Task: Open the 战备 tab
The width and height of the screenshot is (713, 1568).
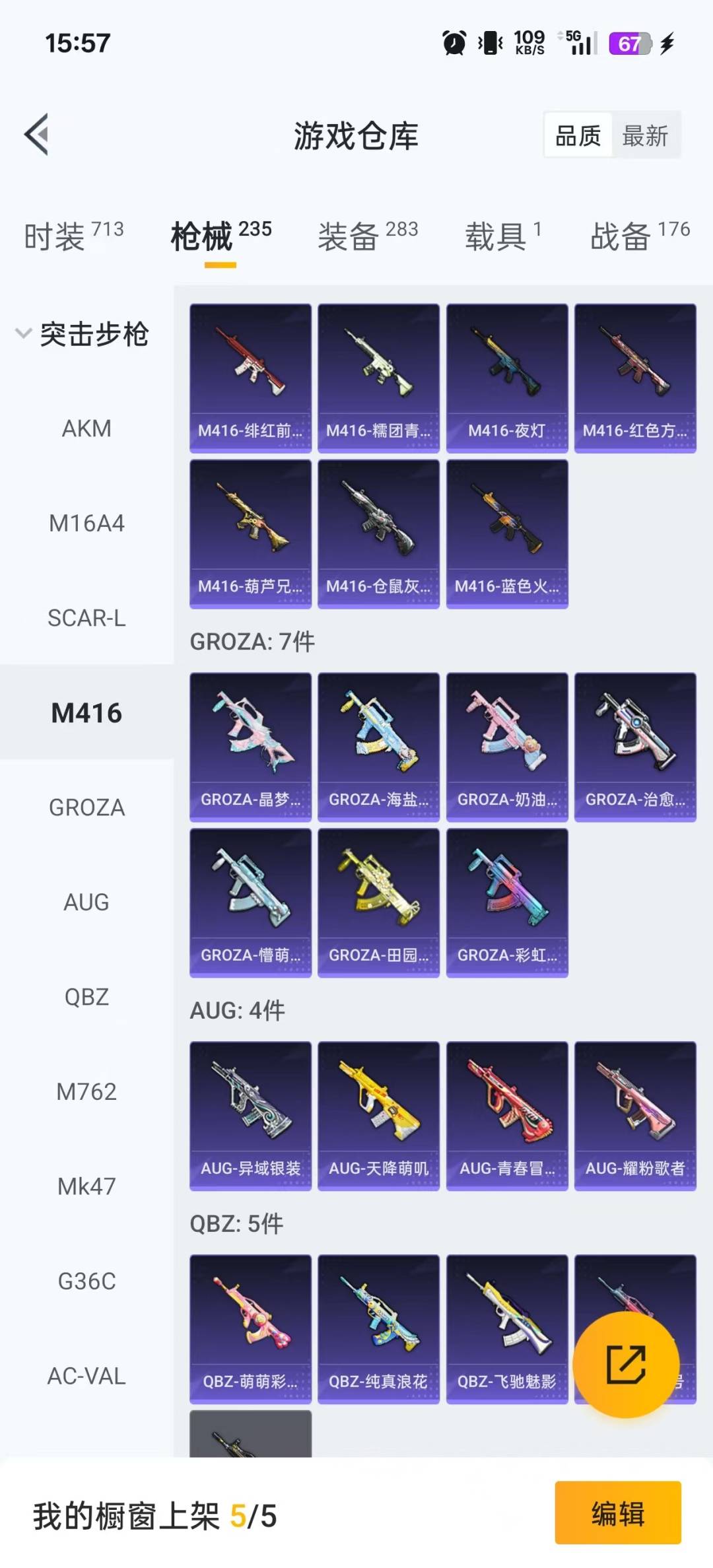Action: (x=640, y=236)
